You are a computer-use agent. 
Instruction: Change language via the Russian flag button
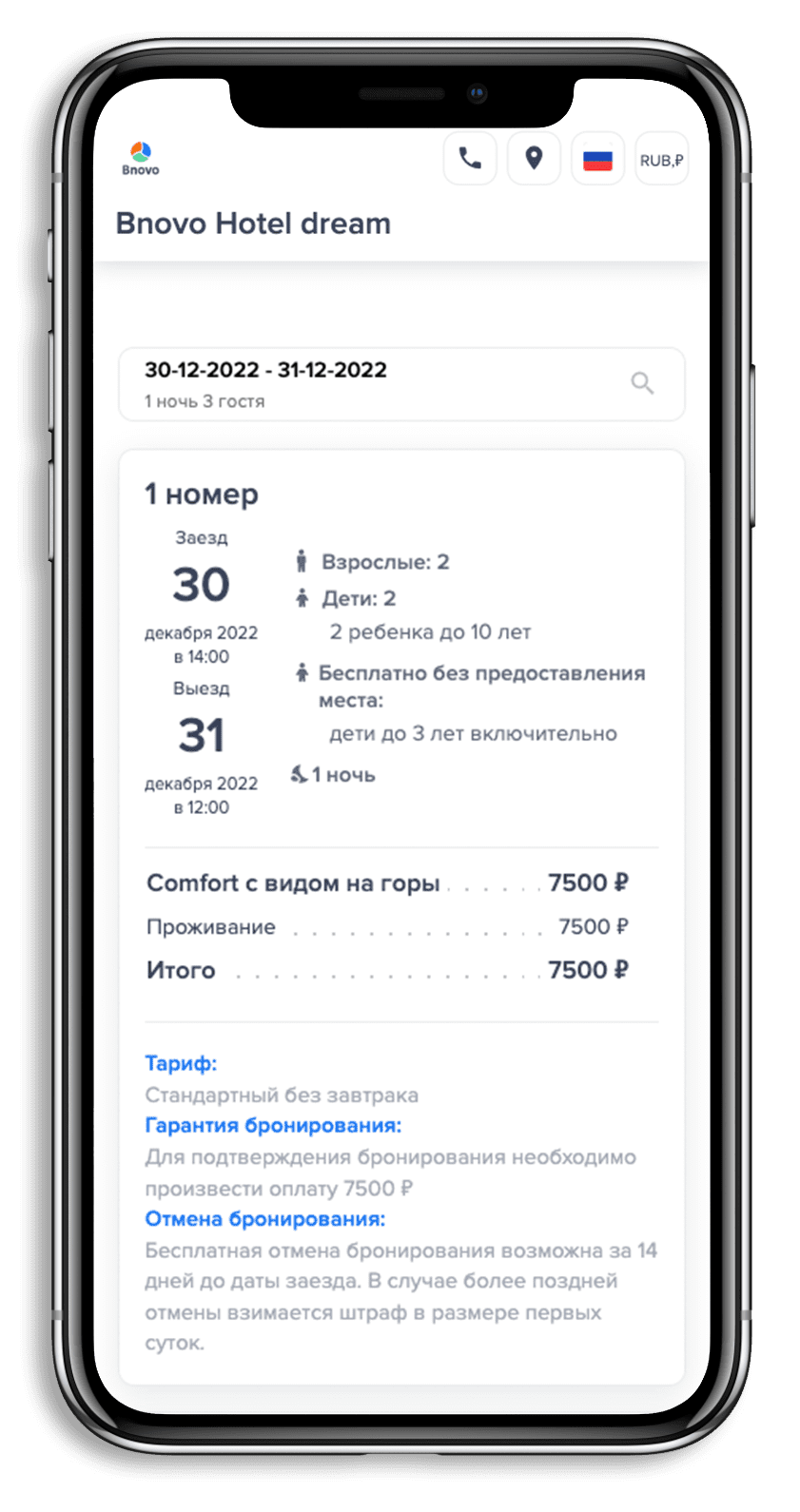(x=597, y=159)
